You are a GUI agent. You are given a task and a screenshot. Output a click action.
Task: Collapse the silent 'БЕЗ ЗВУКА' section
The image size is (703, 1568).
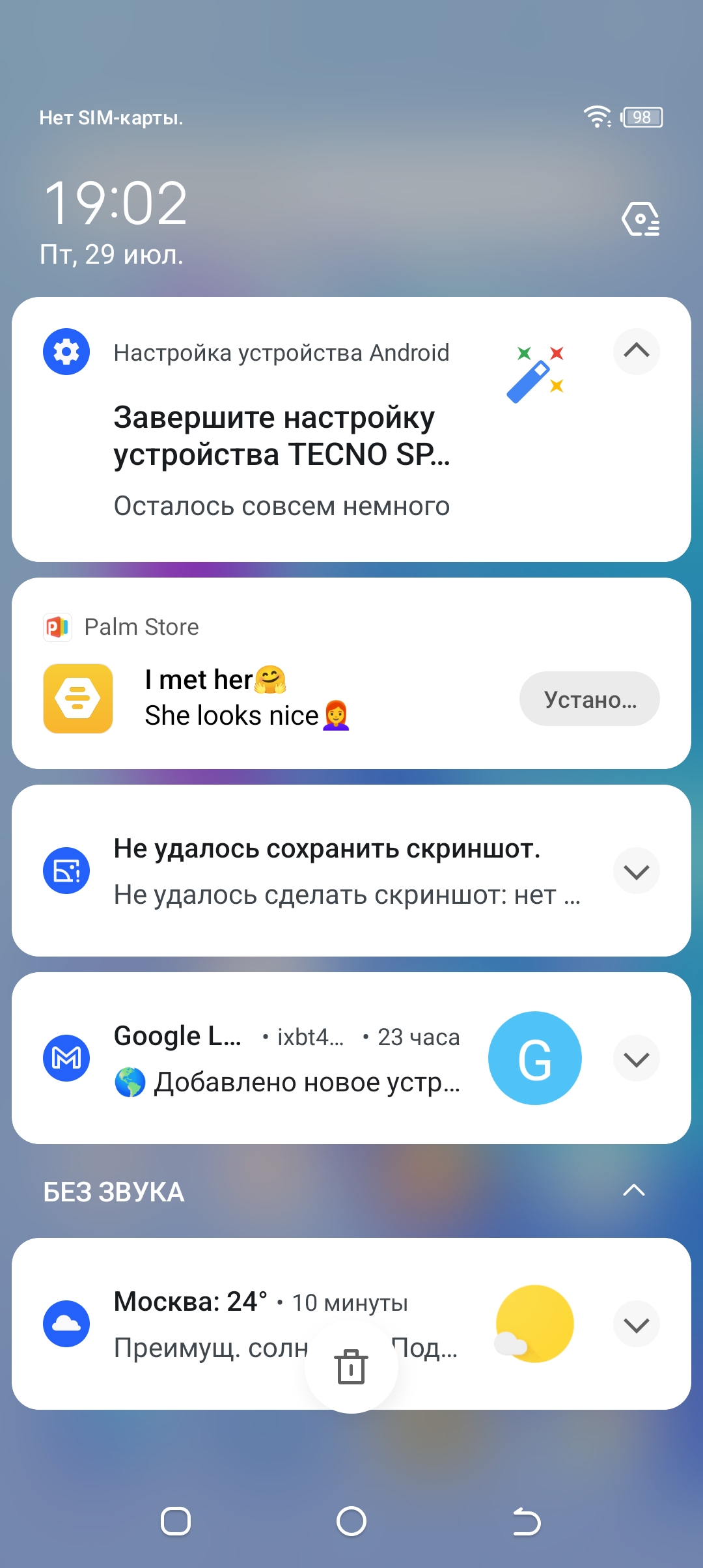(x=633, y=1191)
